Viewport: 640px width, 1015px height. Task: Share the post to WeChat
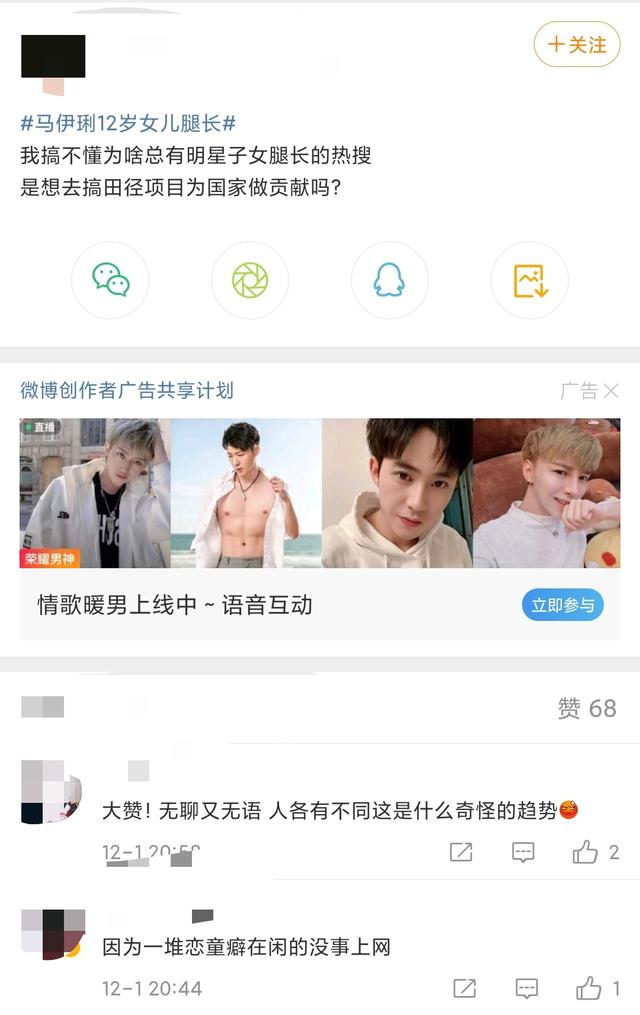coord(110,280)
